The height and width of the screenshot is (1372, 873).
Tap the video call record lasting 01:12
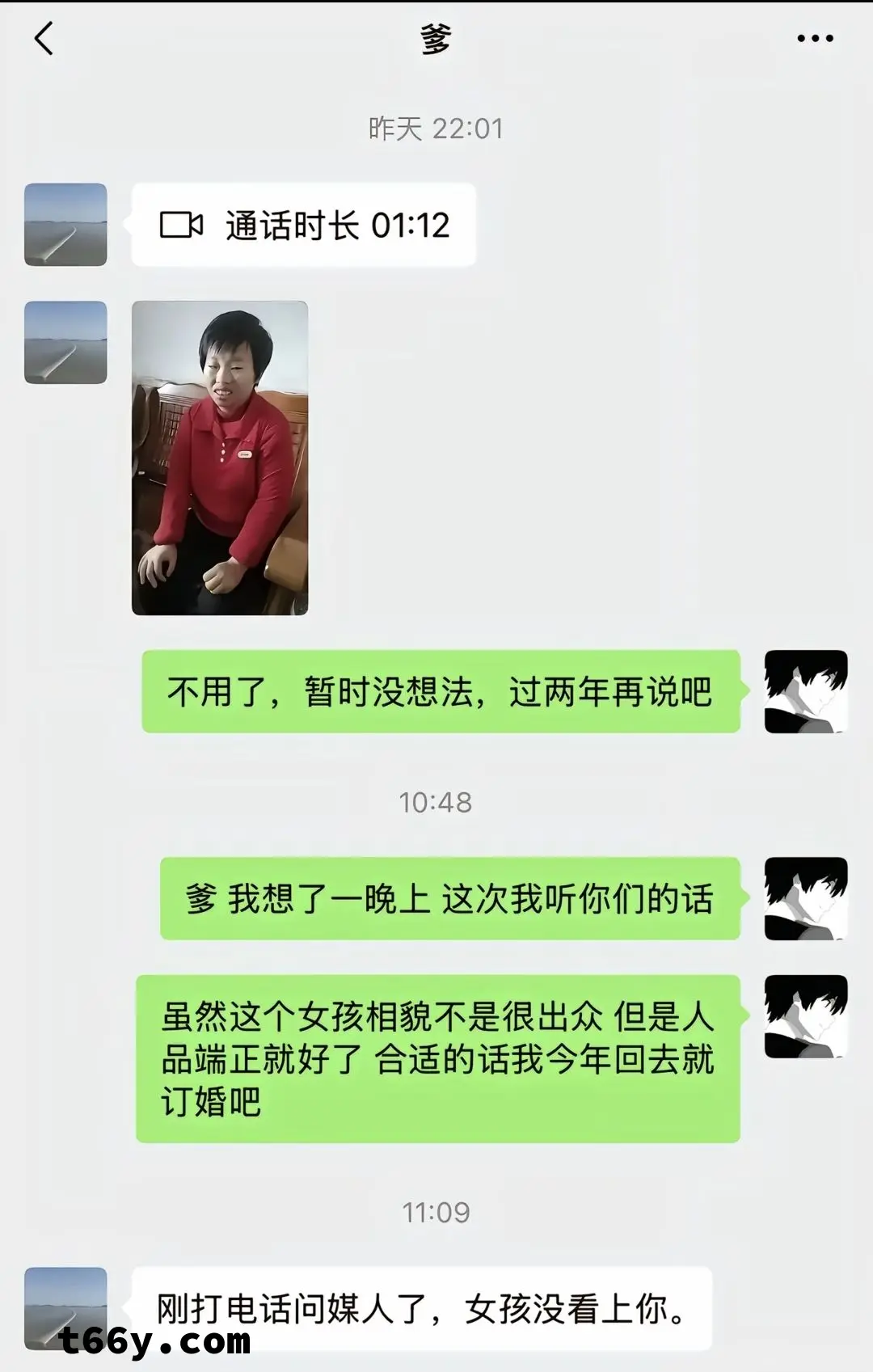(304, 226)
